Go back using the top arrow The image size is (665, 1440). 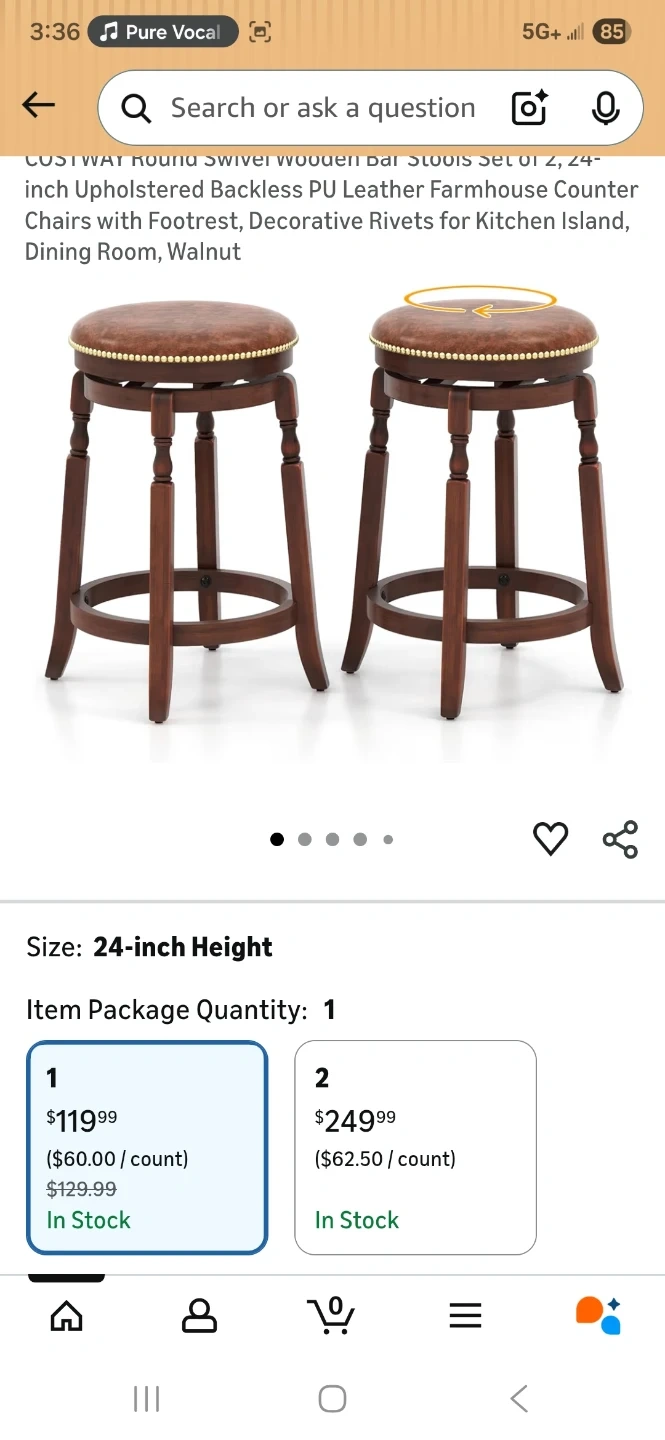pyautogui.click(x=39, y=106)
